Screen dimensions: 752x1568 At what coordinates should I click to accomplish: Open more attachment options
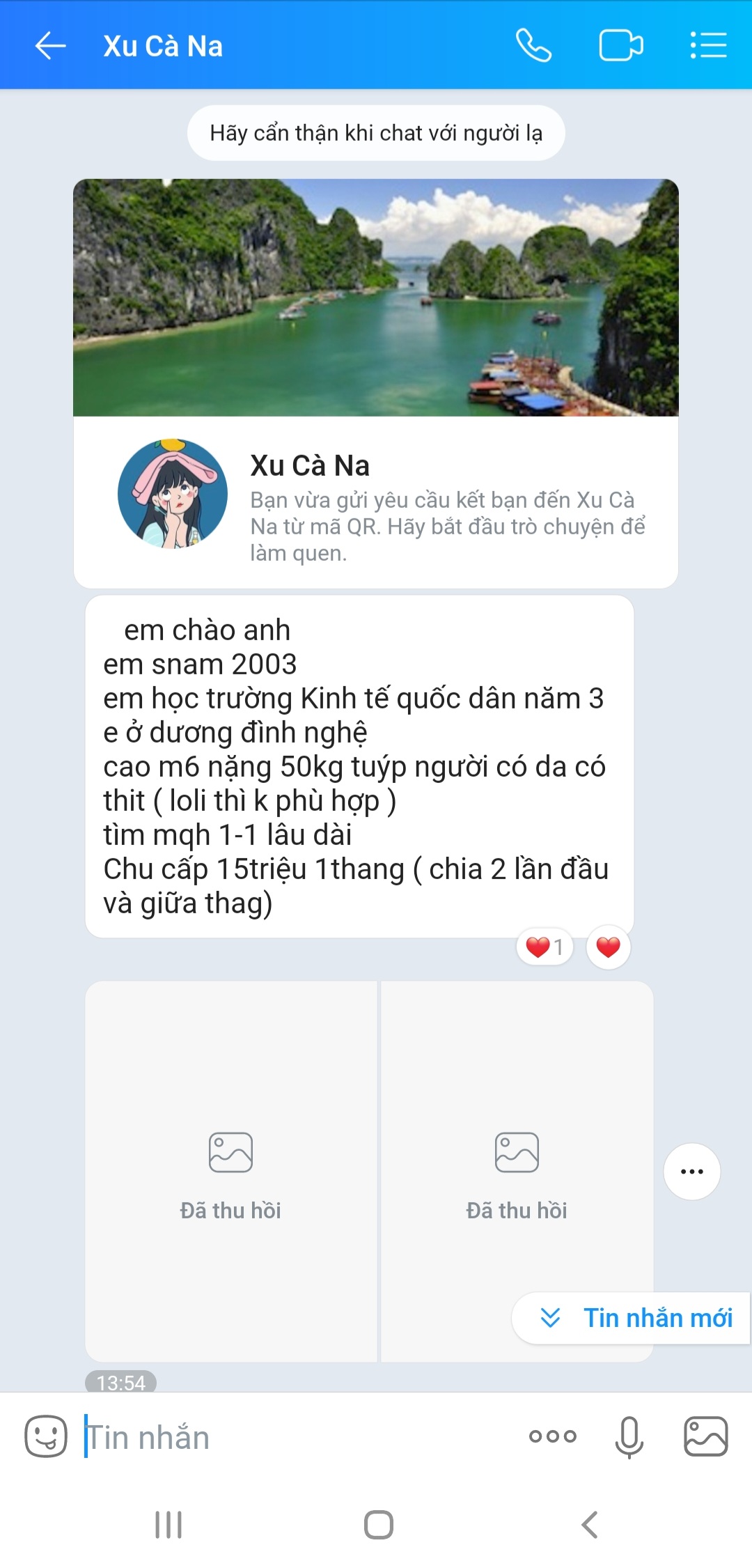[x=552, y=1436]
